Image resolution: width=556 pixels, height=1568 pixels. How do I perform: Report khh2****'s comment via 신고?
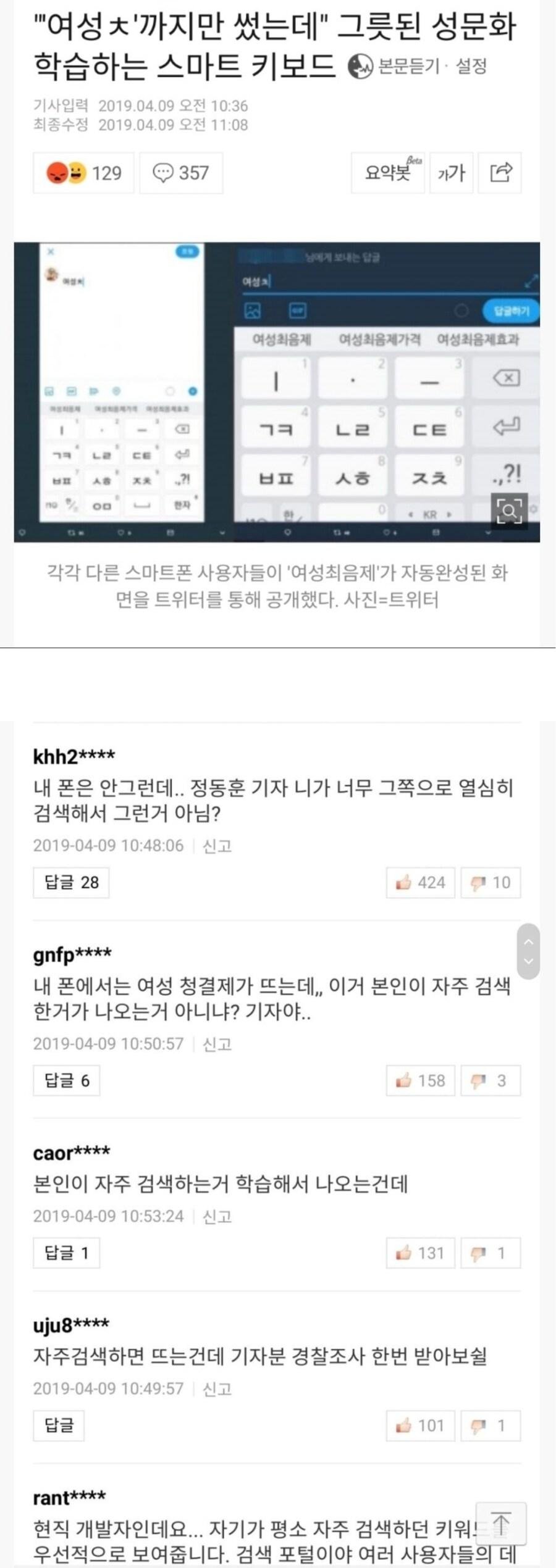pos(217,846)
